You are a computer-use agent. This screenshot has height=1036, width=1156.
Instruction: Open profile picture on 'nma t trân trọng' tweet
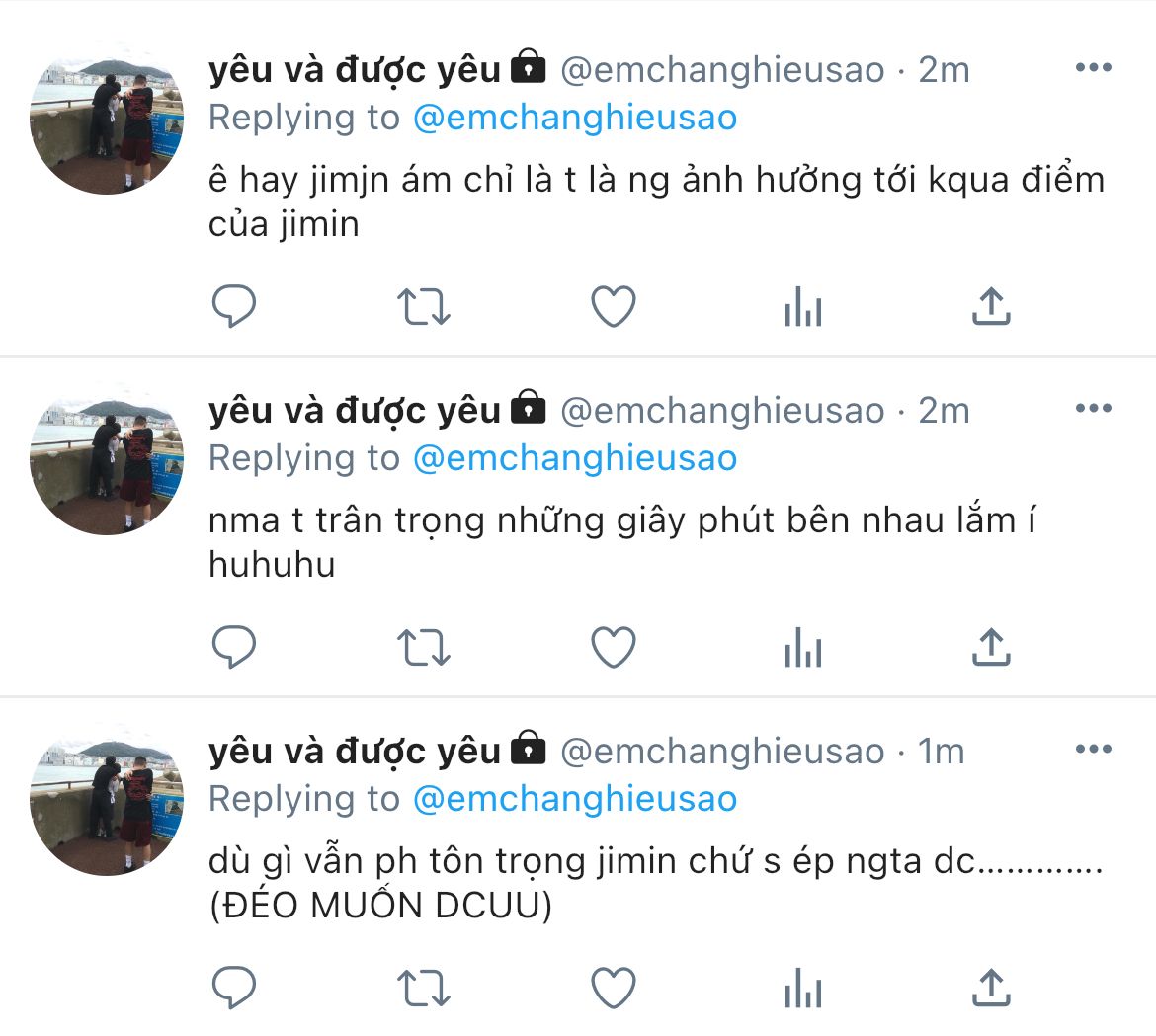(x=107, y=459)
